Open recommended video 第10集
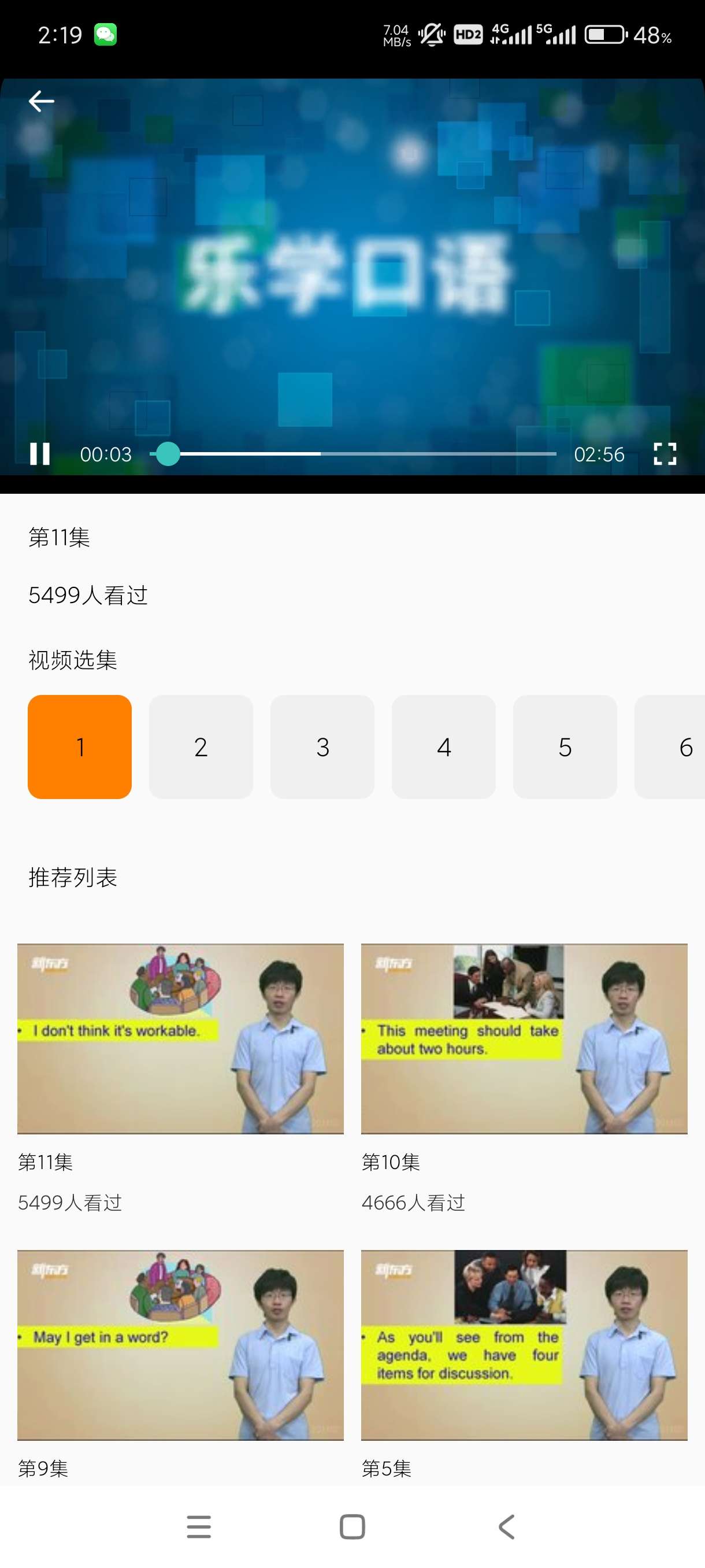 (524, 1039)
